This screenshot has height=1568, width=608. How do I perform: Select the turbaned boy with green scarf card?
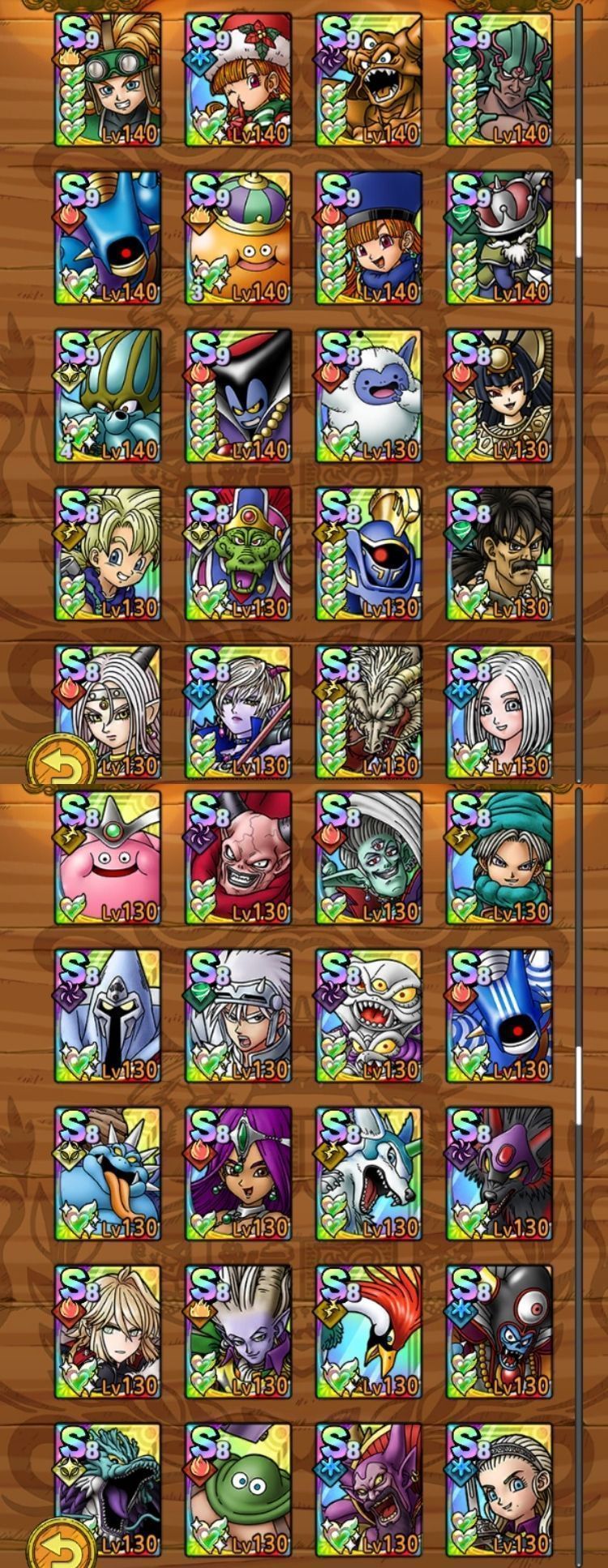pos(499,858)
